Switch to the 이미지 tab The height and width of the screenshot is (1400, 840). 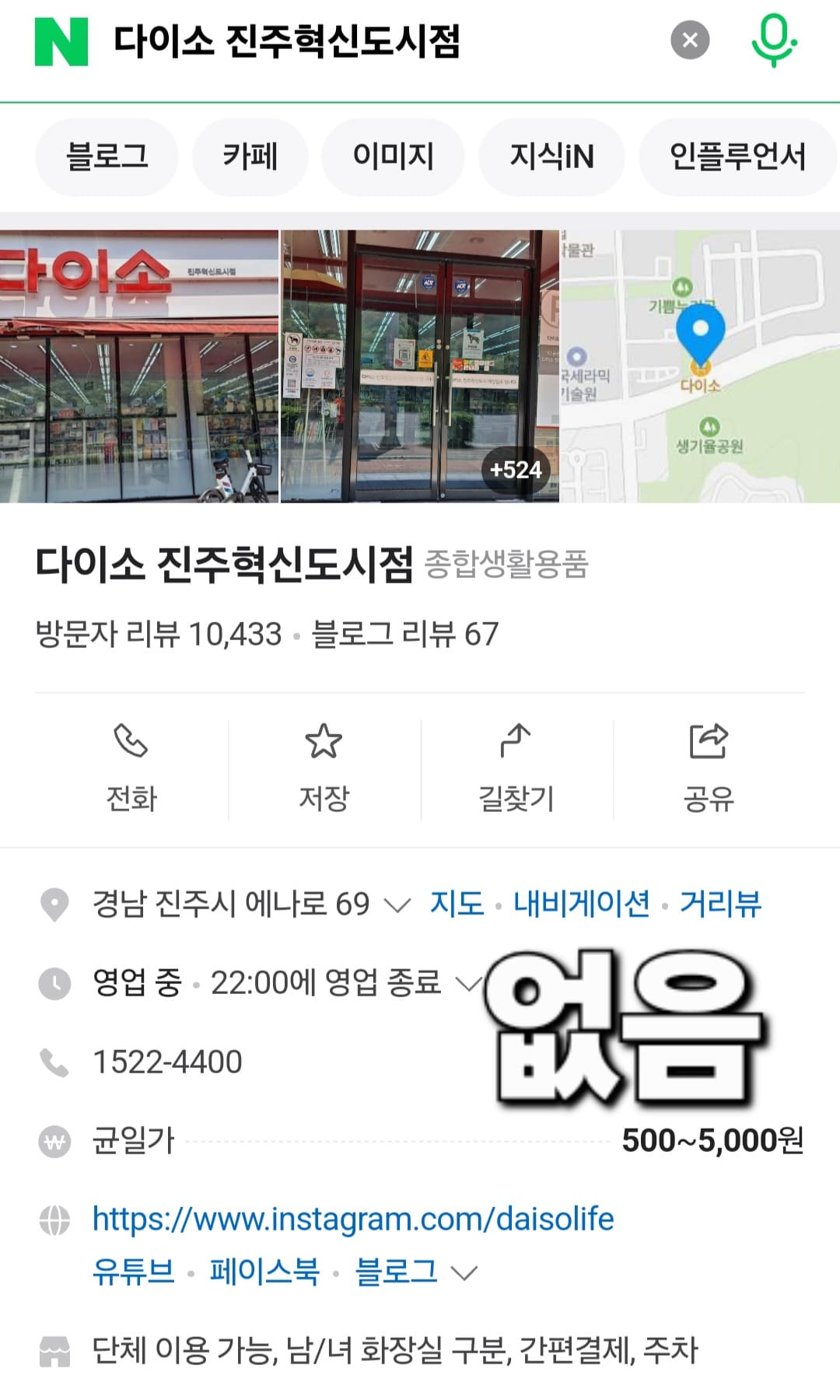(393, 156)
